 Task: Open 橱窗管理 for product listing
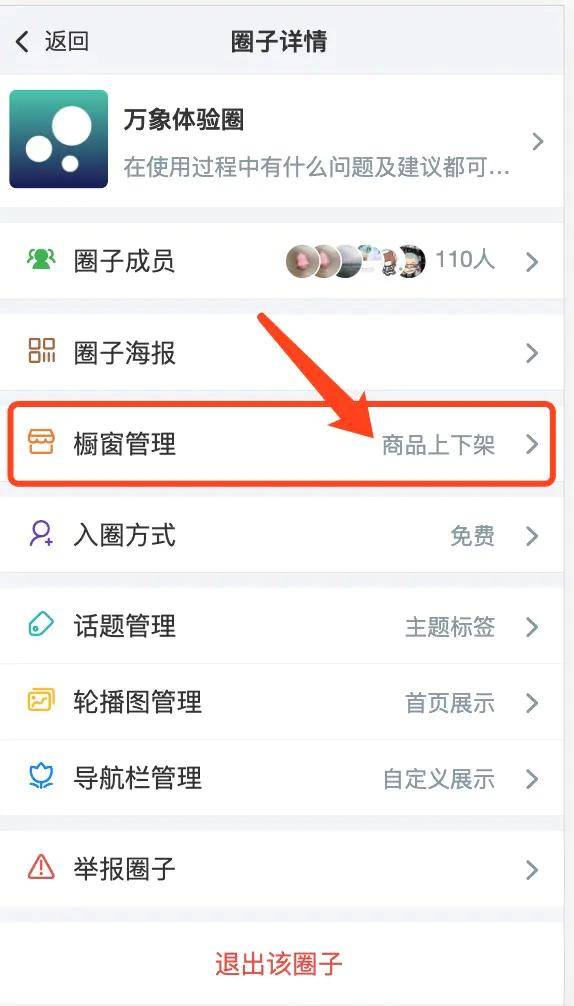click(x=281, y=443)
